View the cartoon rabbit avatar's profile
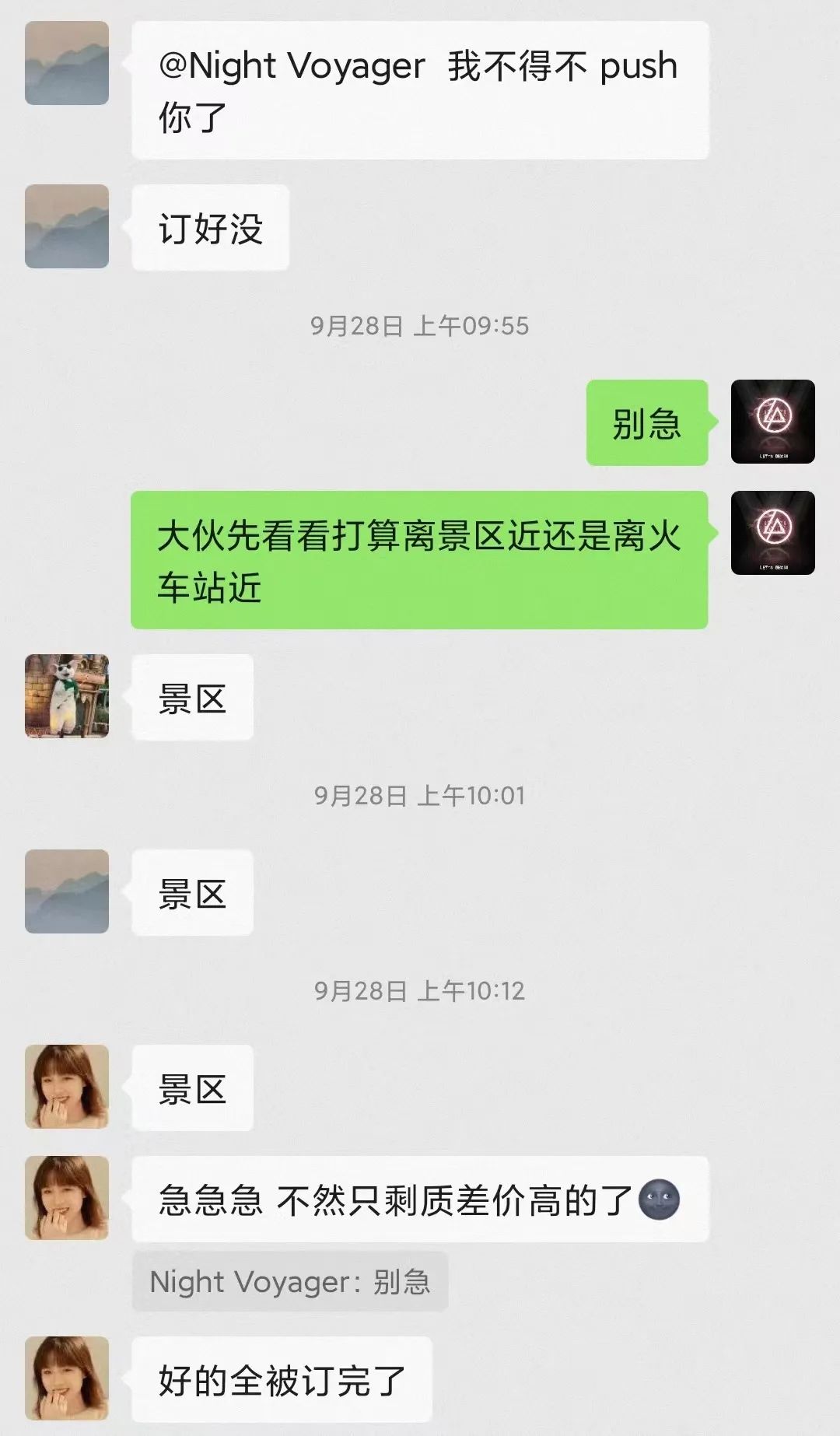The height and width of the screenshot is (1436, 840). [67, 696]
